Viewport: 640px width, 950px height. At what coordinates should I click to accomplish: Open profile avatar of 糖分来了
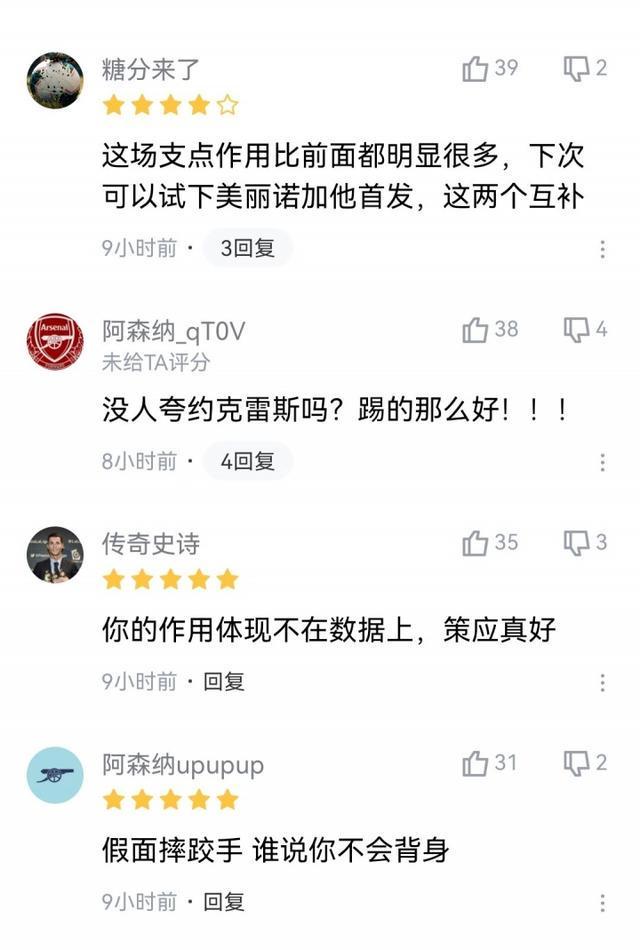tap(55, 81)
